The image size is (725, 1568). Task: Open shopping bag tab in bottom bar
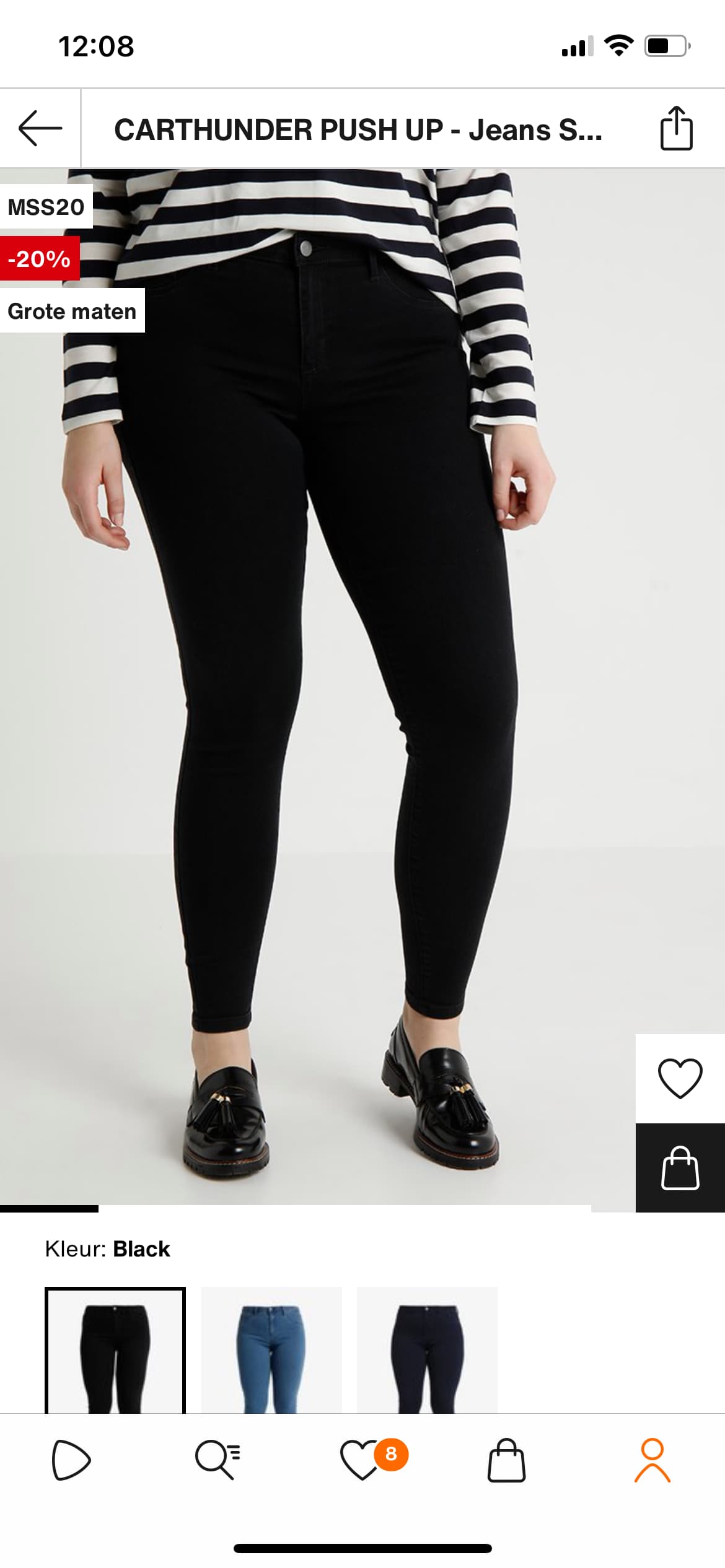[506, 1460]
